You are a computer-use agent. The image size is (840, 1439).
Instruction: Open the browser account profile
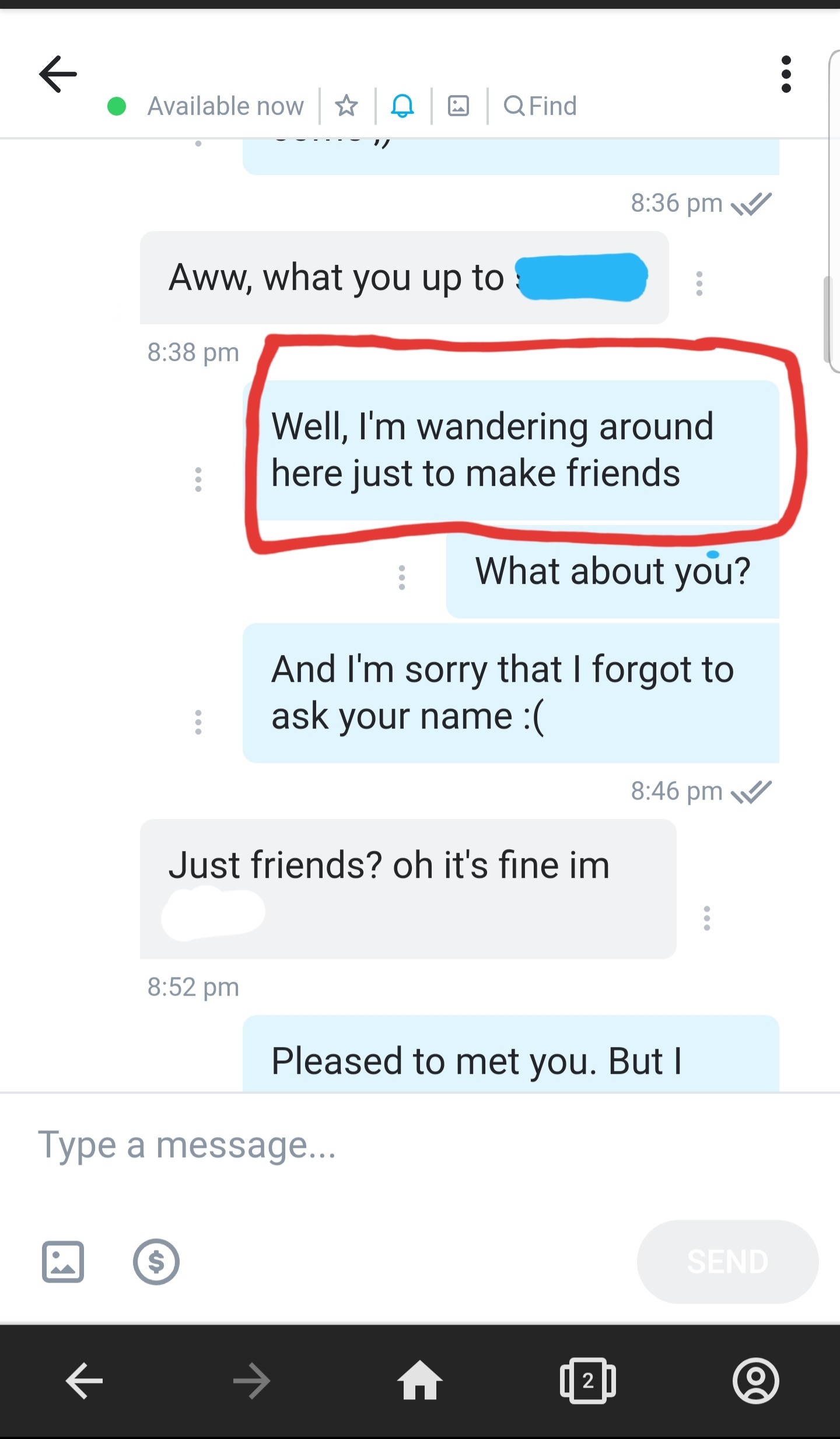click(x=755, y=1380)
